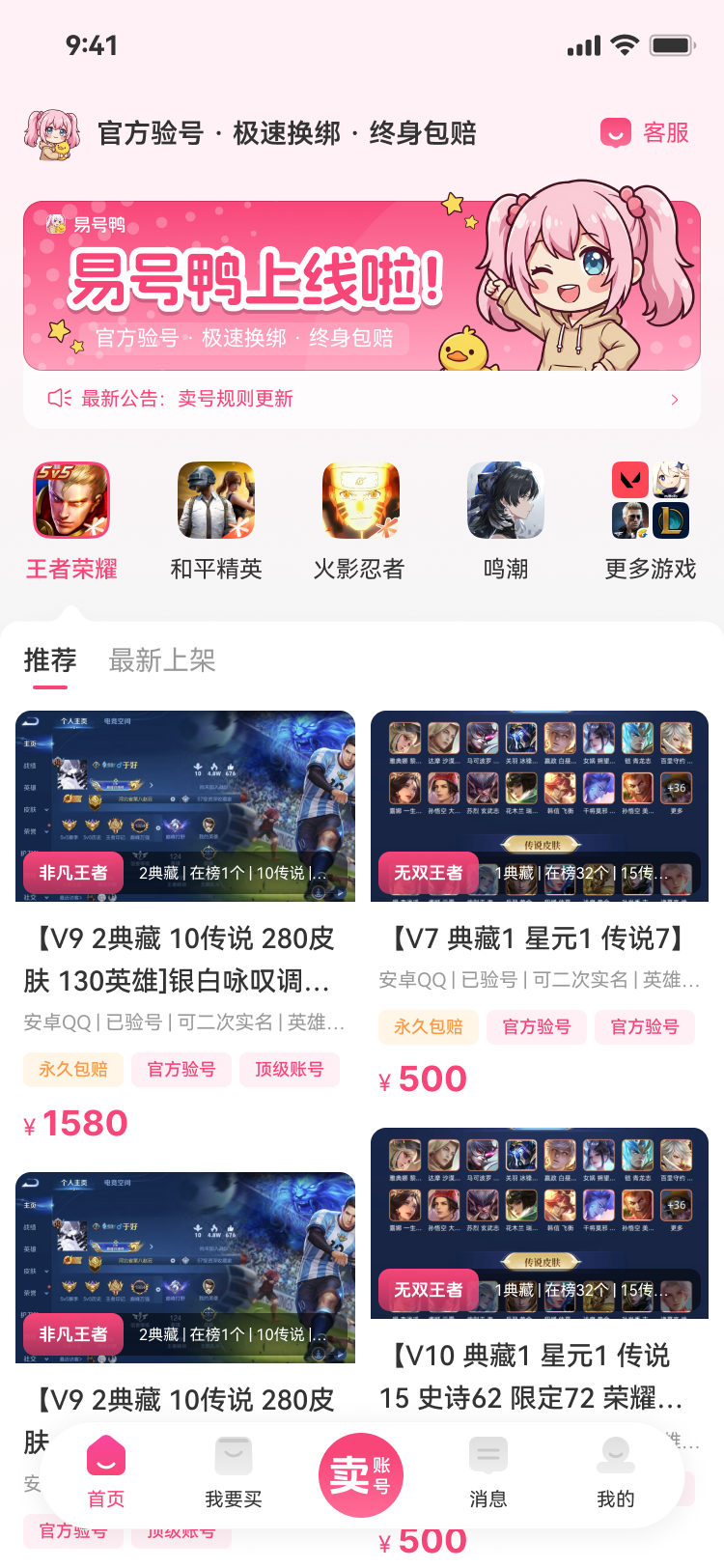Viewport: 724px width, 1568px height.
Task: Open the 和平精英 game category
Action: (x=216, y=500)
